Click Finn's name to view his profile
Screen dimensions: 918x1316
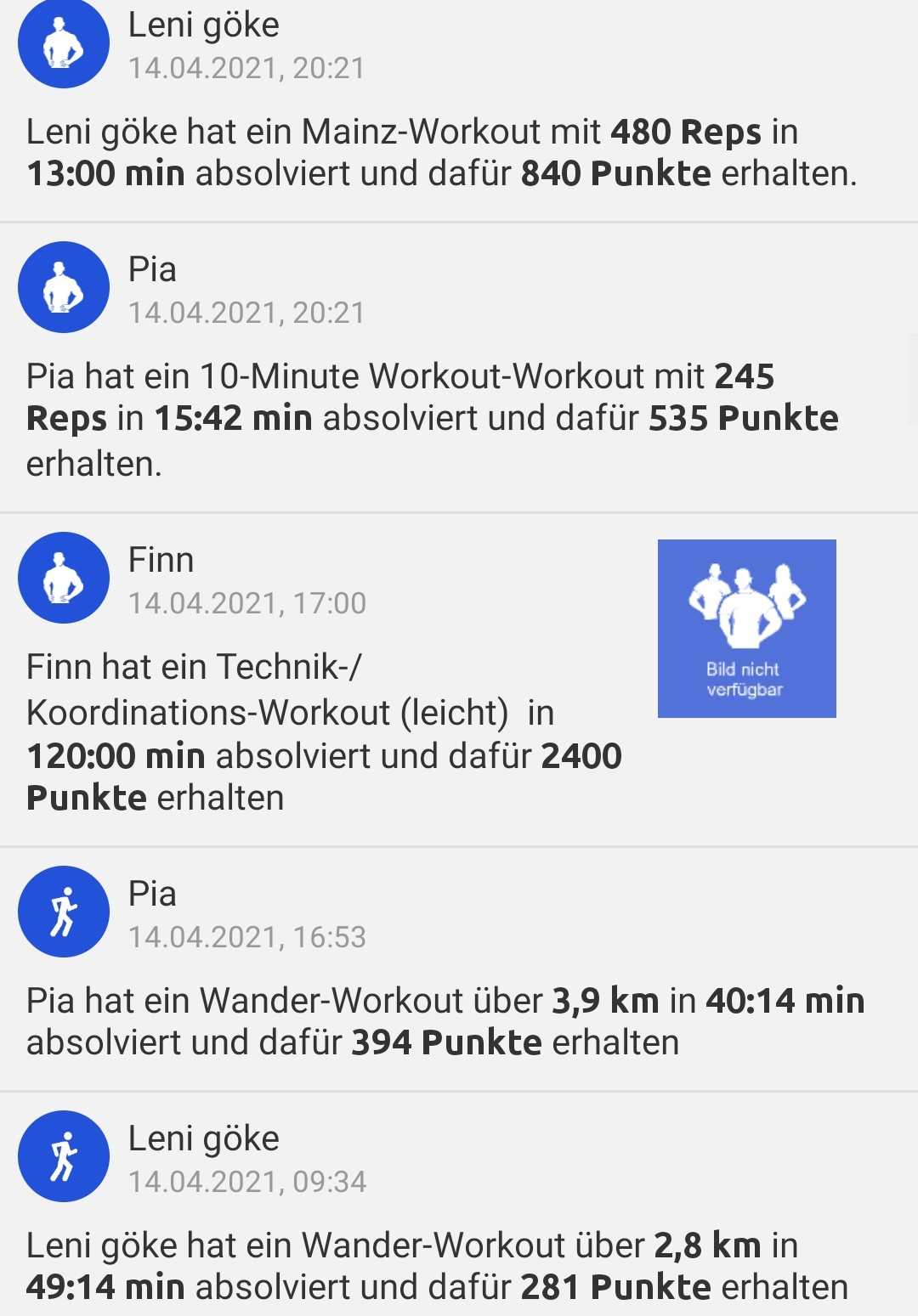pos(160,561)
